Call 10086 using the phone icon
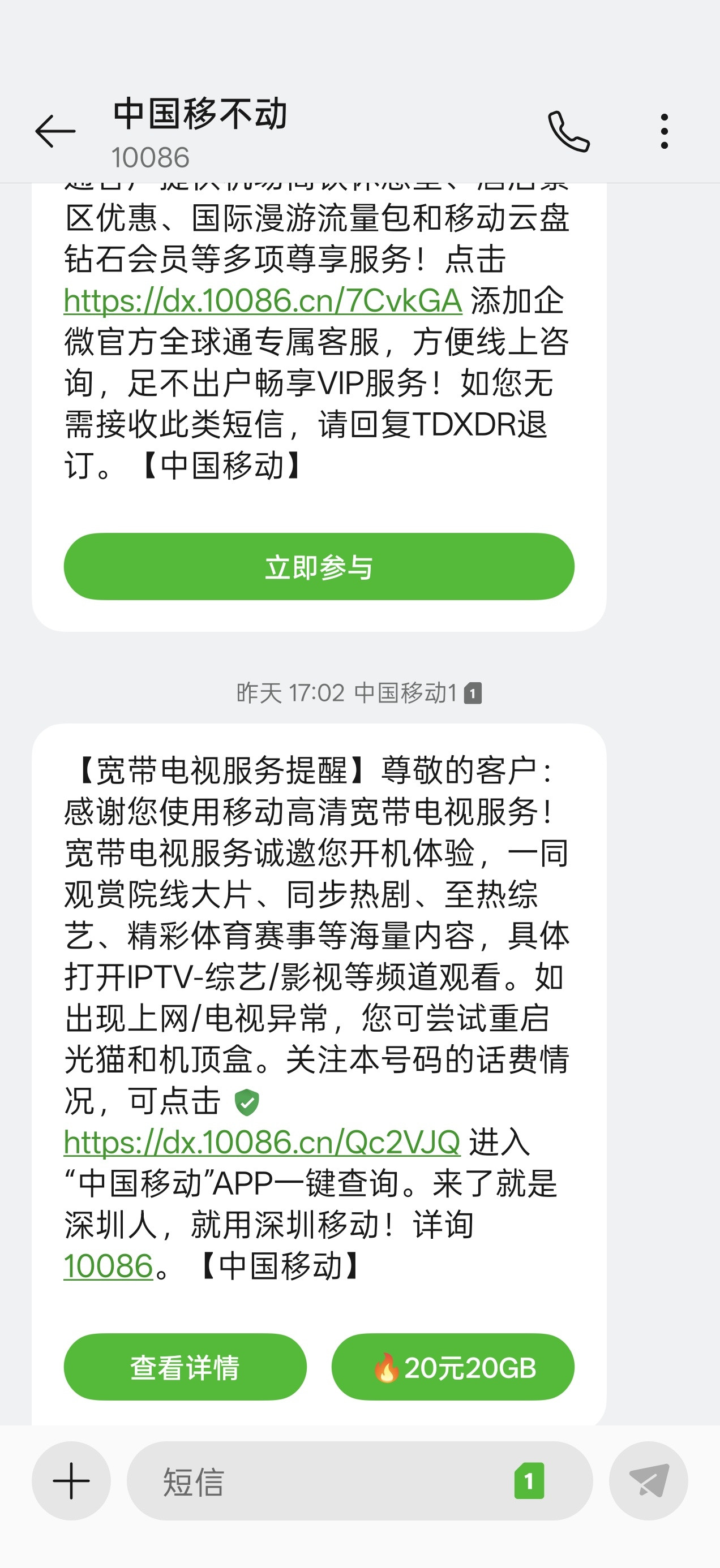The width and height of the screenshot is (720, 1568). (x=569, y=131)
